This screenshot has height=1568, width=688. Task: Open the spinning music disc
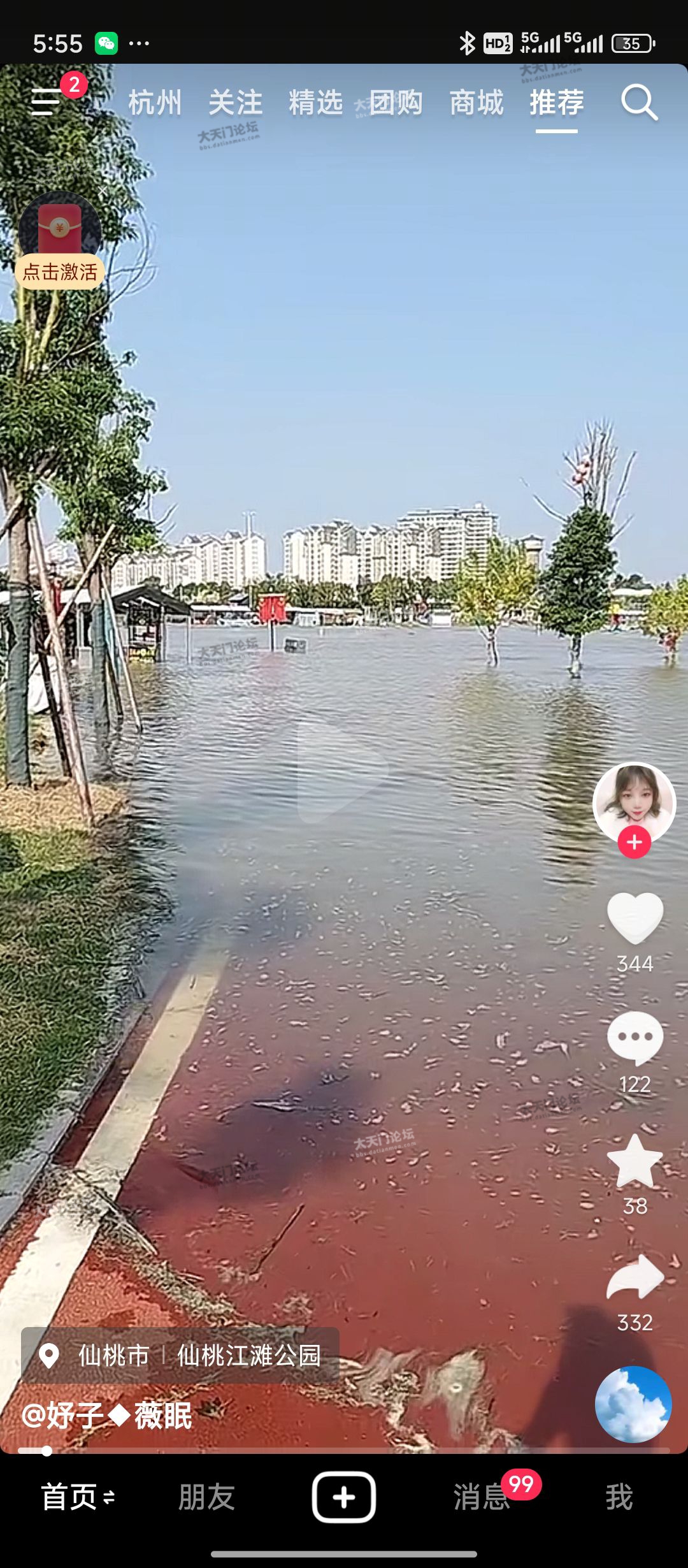tap(633, 1404)
